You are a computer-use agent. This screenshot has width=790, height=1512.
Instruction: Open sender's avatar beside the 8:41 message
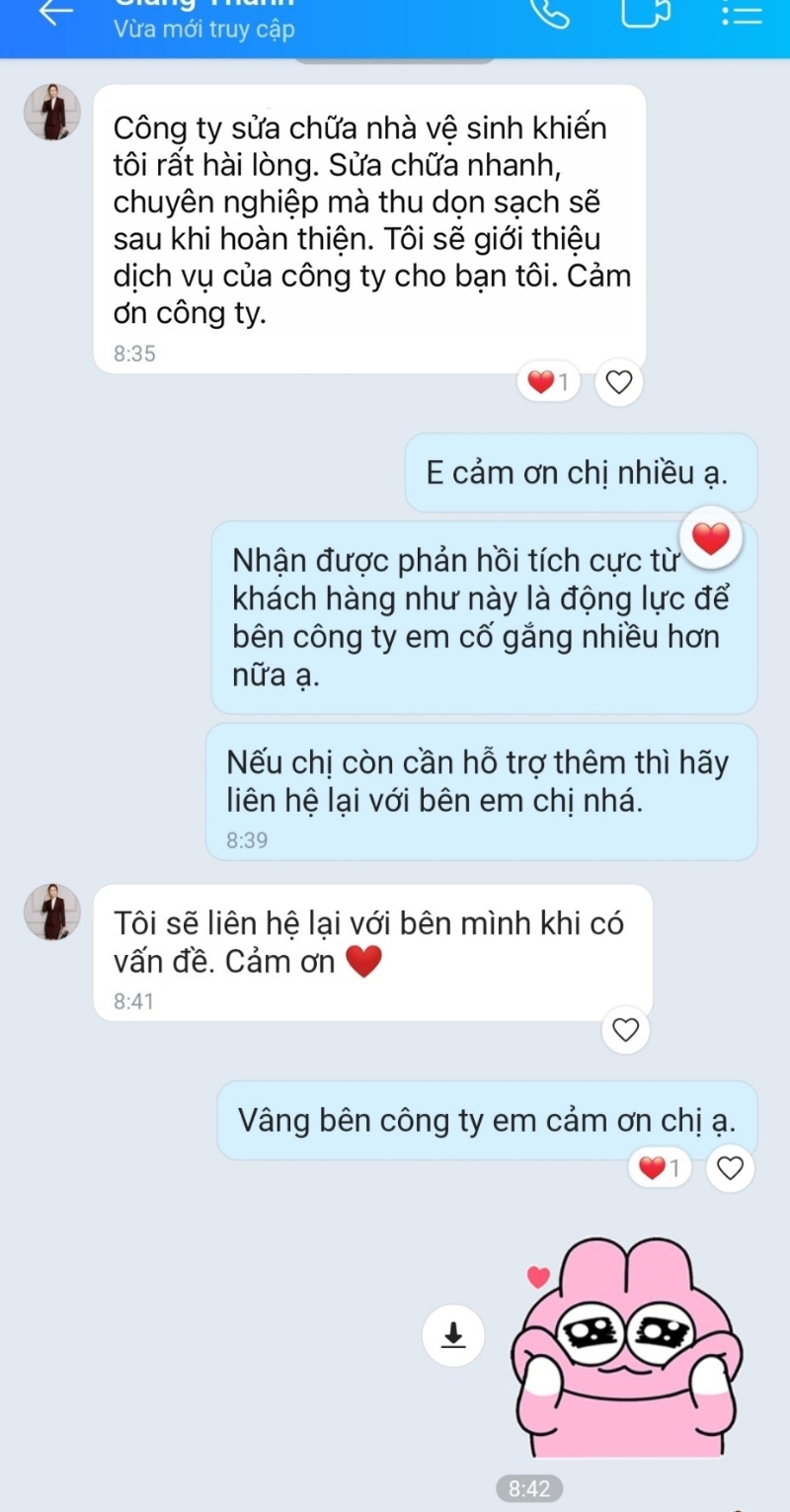(x=51, y=912)
